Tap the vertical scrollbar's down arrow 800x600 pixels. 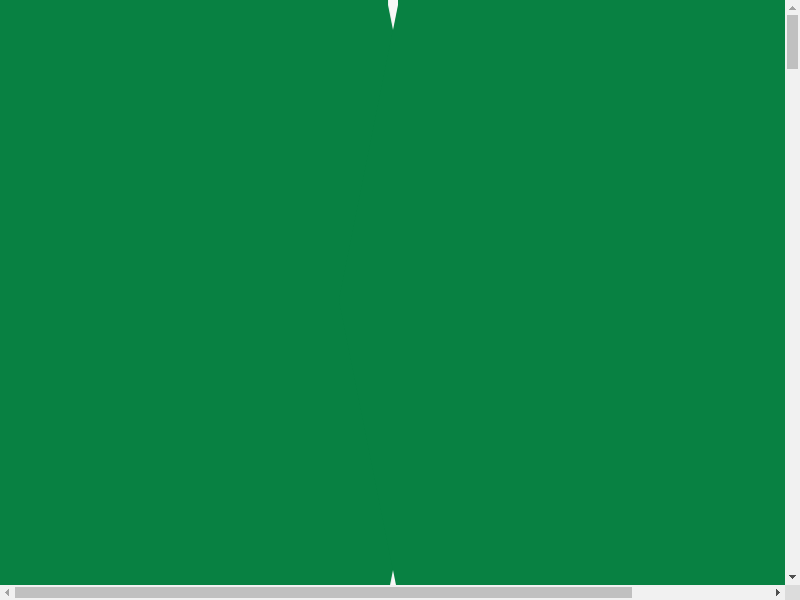coord(792,577)
